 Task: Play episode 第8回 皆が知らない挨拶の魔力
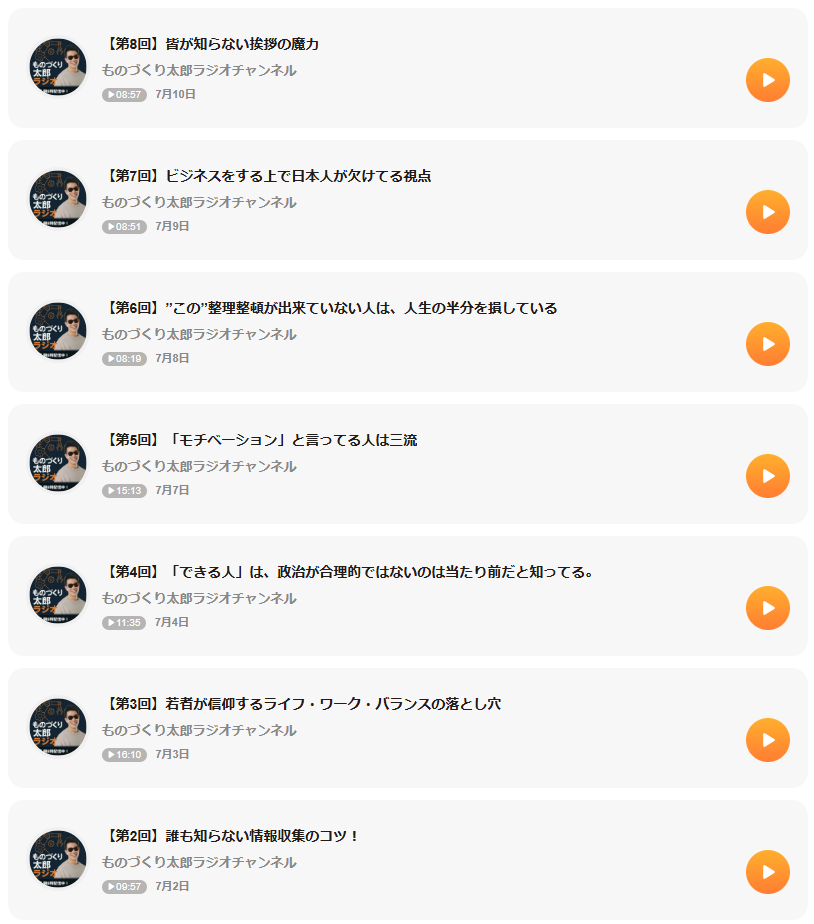pyautogui.click(x=767, y=80)
